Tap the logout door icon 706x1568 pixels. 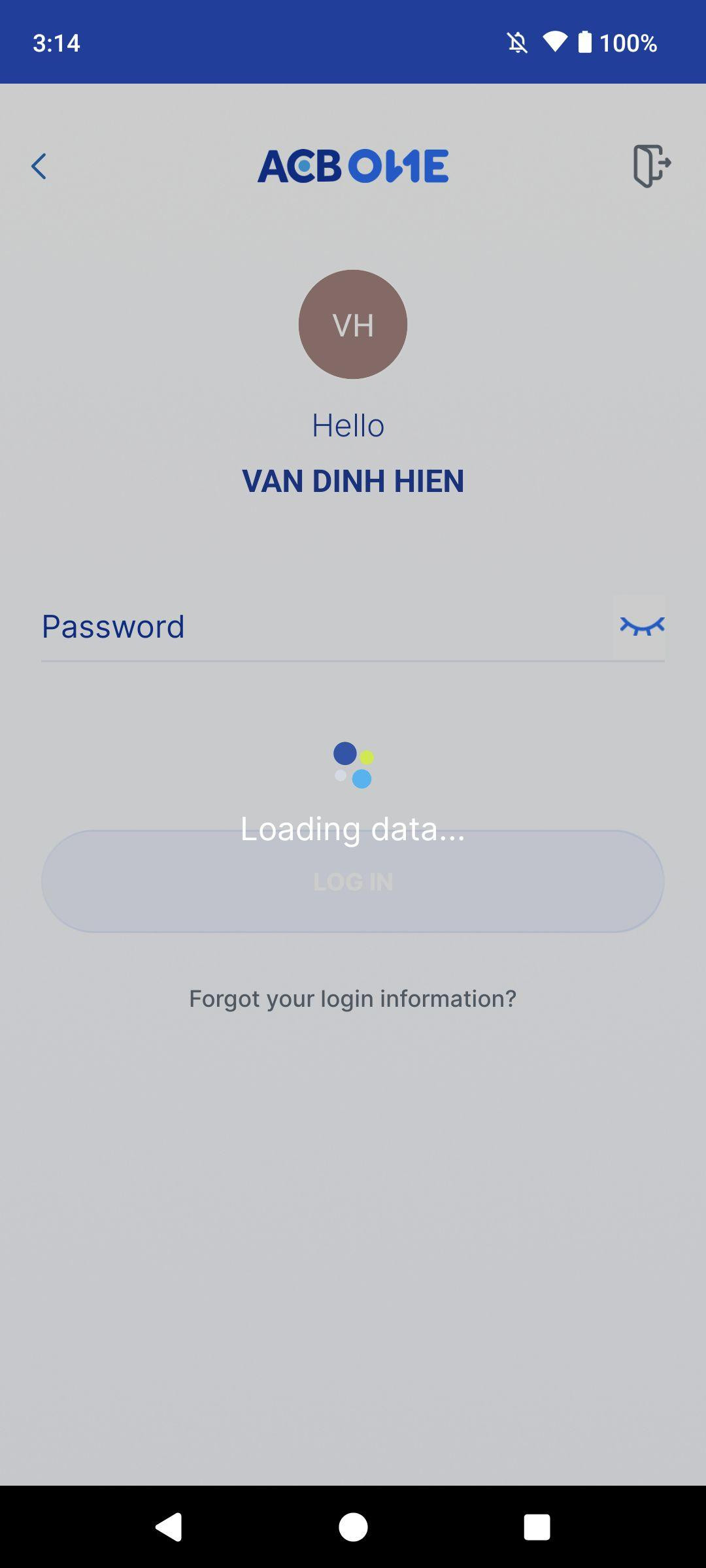[651, 166]
